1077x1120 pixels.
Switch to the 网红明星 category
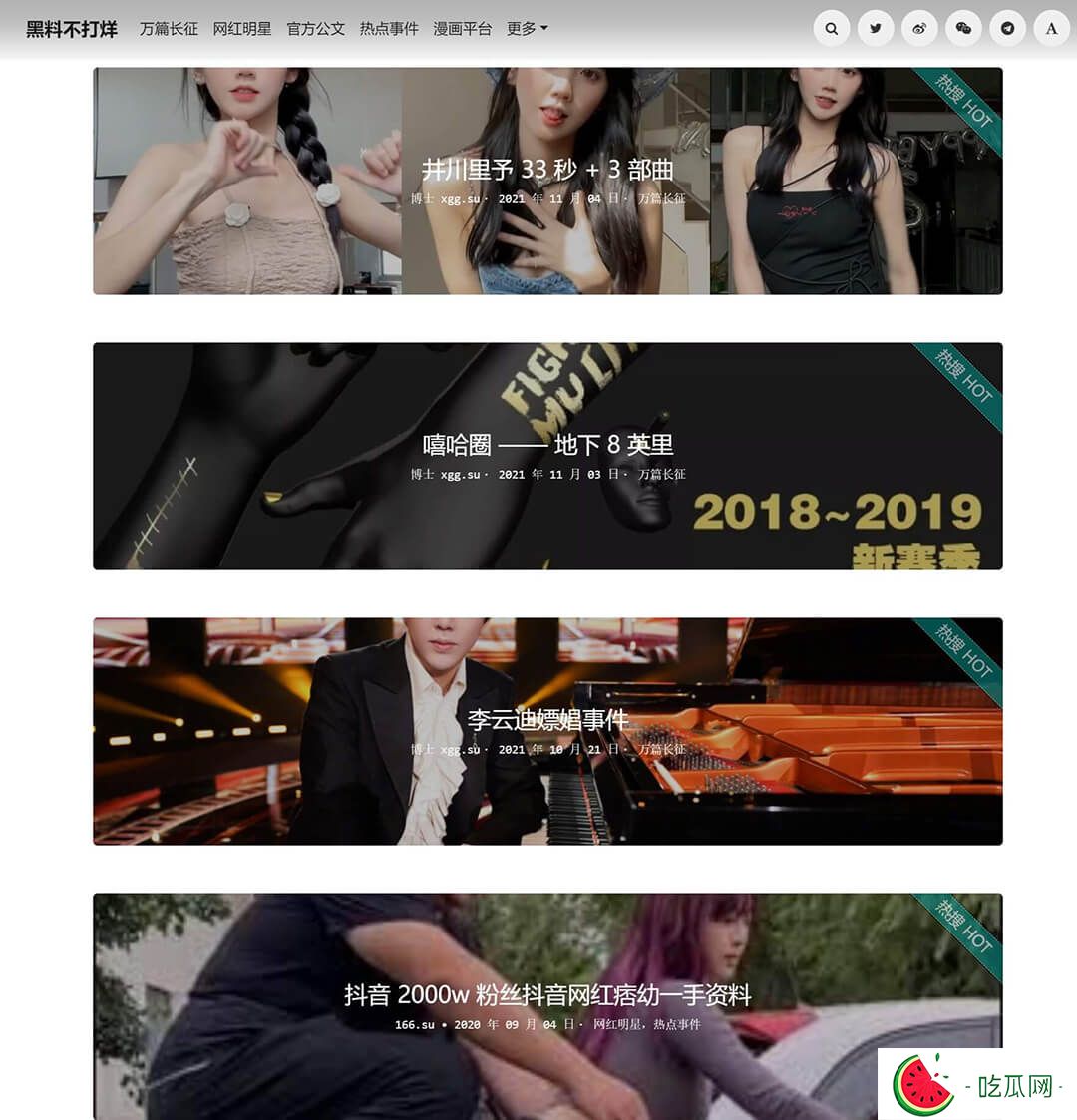[242, 29]
